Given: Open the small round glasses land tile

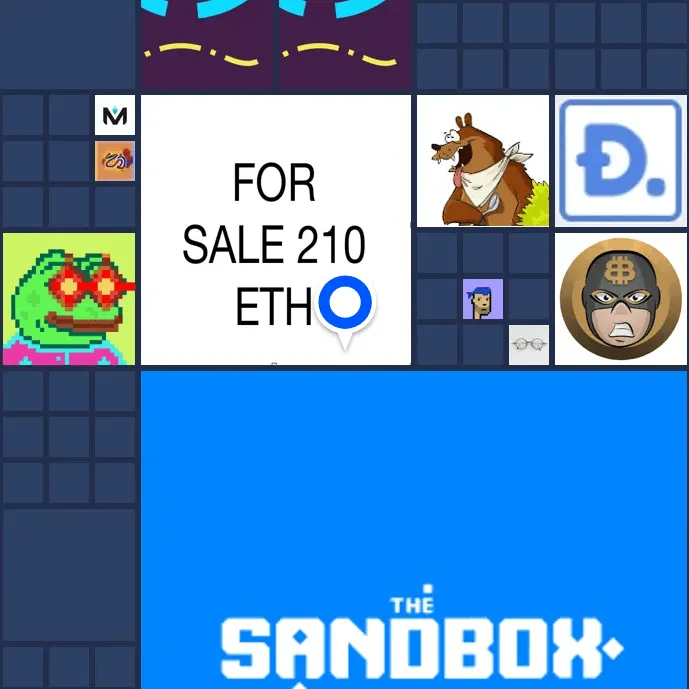Looking at the screenshot, I should click(528, 345).
